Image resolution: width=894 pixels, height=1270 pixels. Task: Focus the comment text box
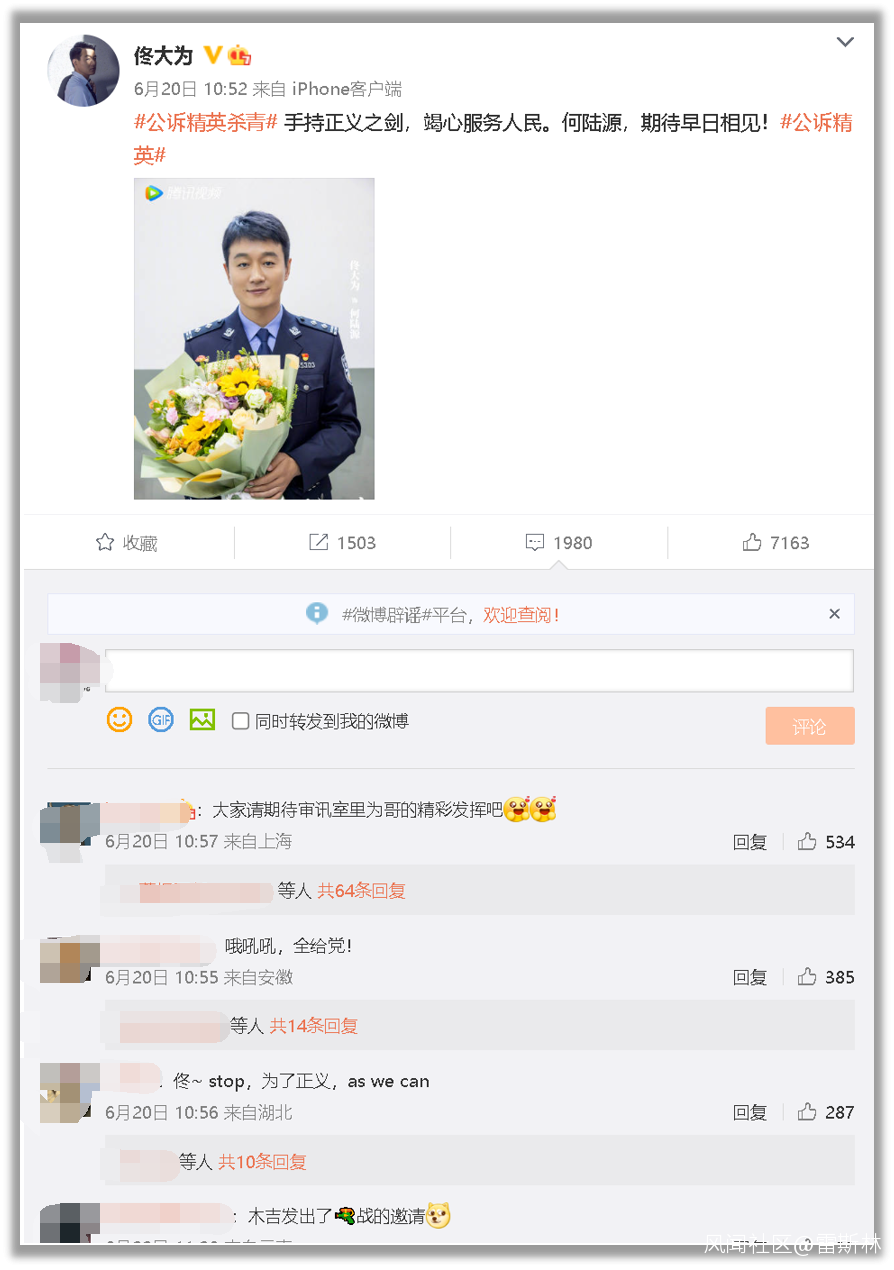(478, 670)
